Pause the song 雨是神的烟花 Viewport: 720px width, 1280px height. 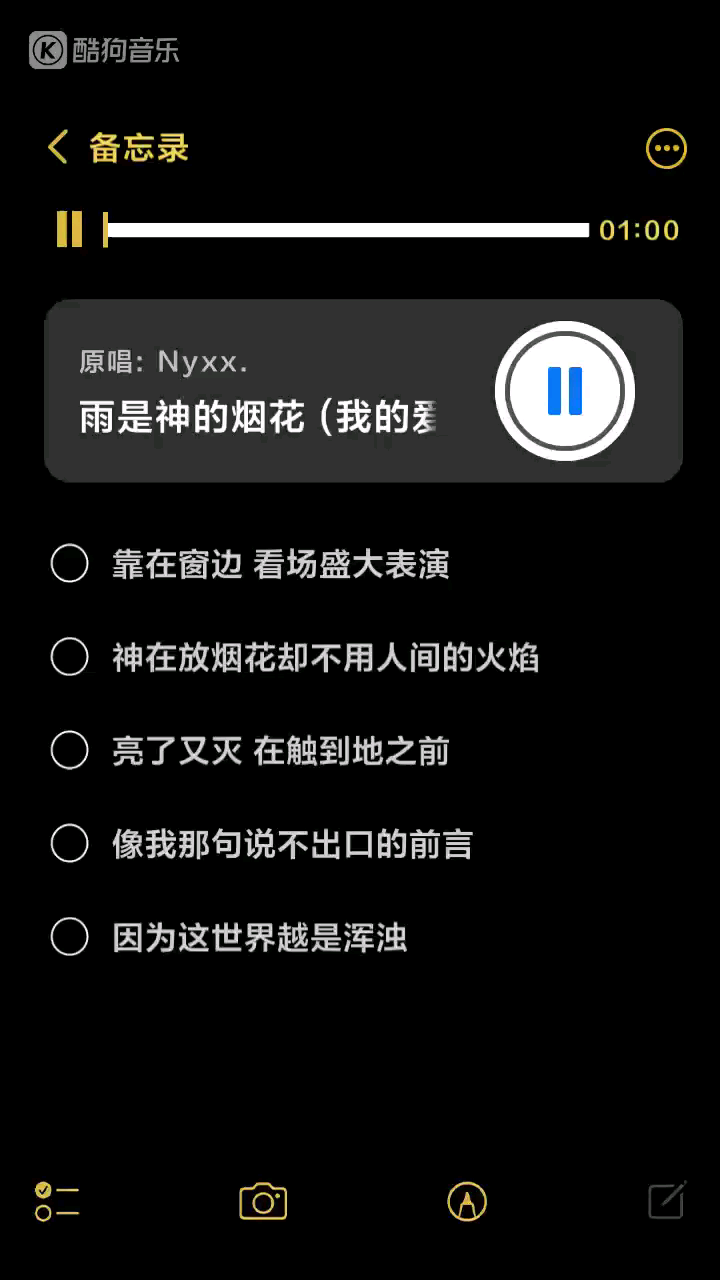click(565, 391)
